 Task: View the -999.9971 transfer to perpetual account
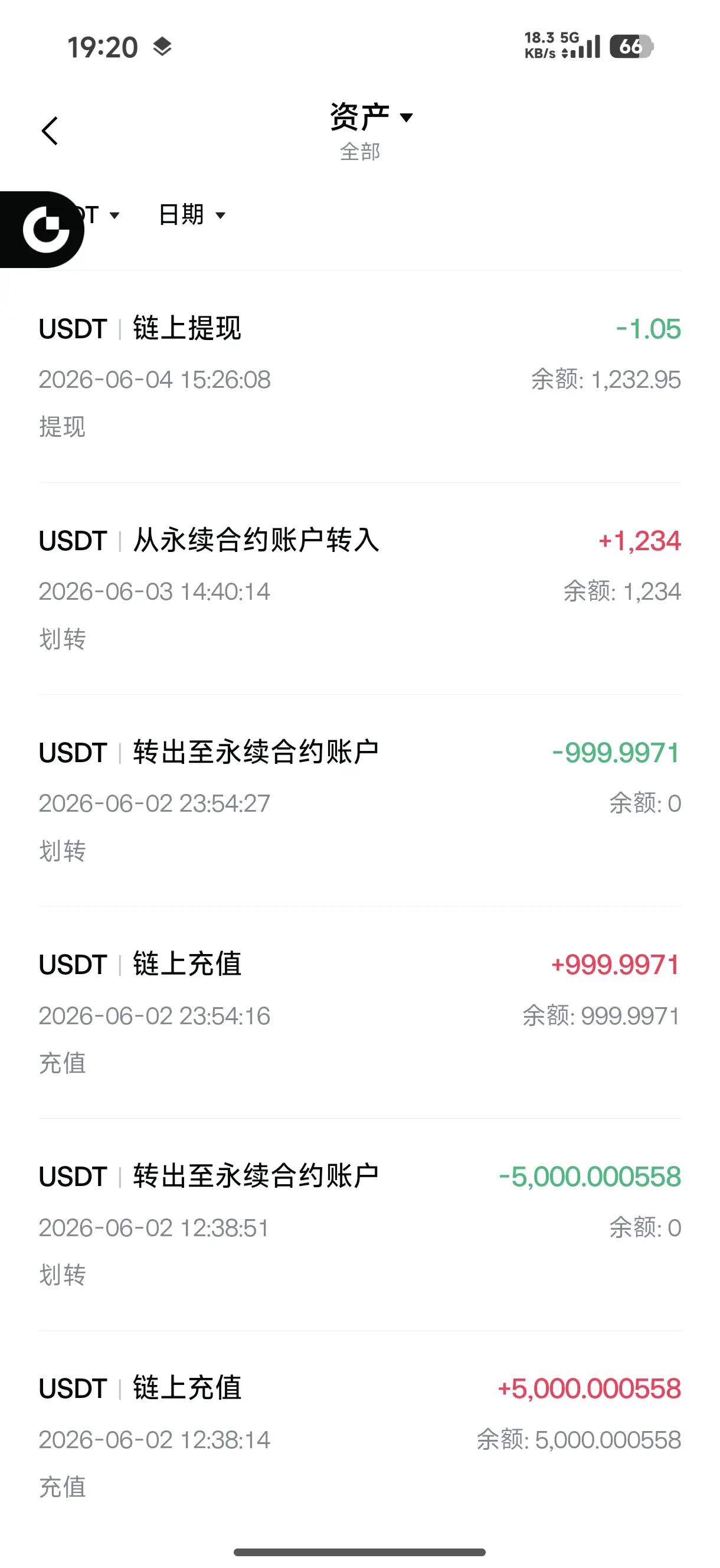(359, 801)
